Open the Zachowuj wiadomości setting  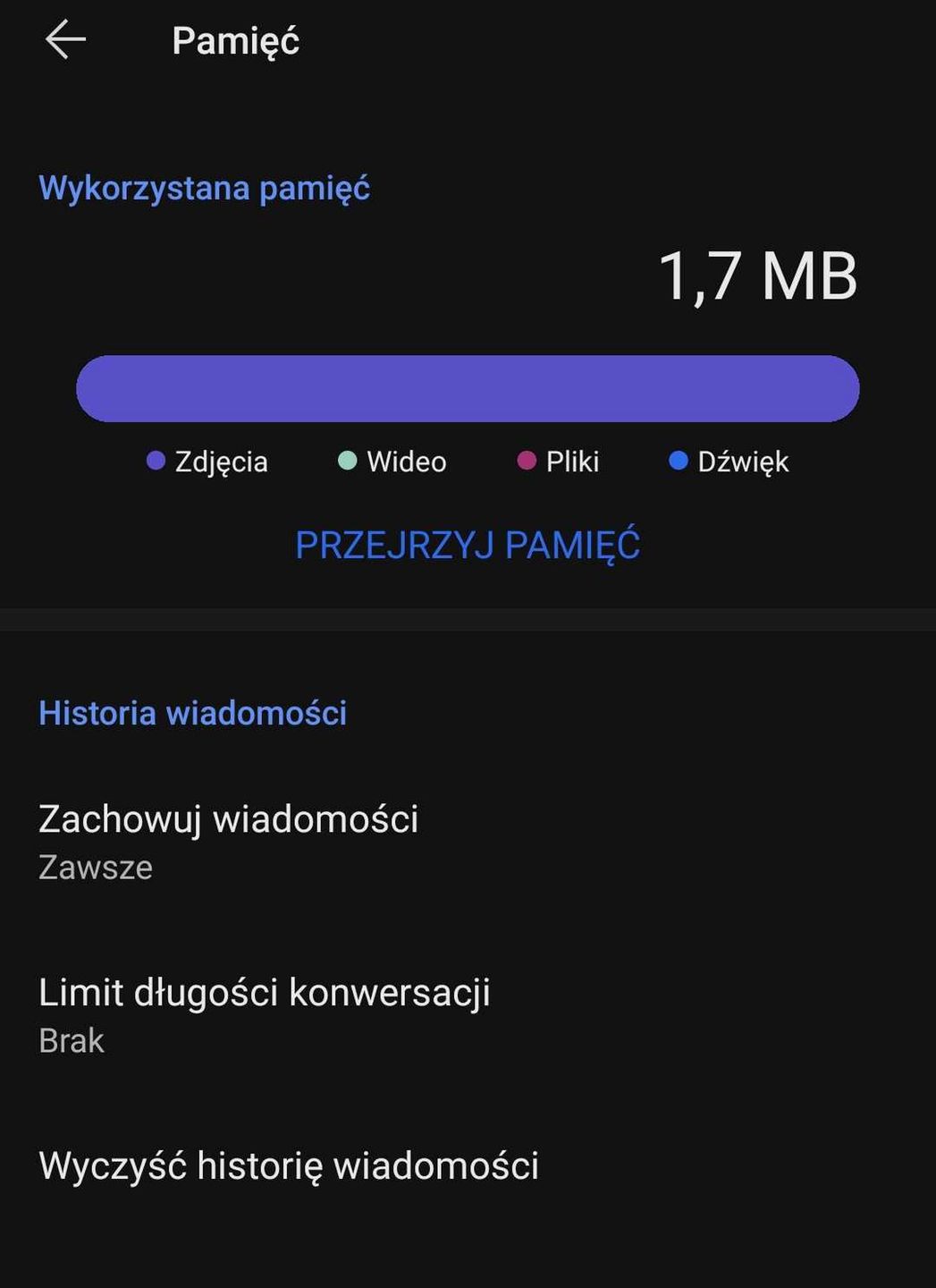tap(229, 818)
